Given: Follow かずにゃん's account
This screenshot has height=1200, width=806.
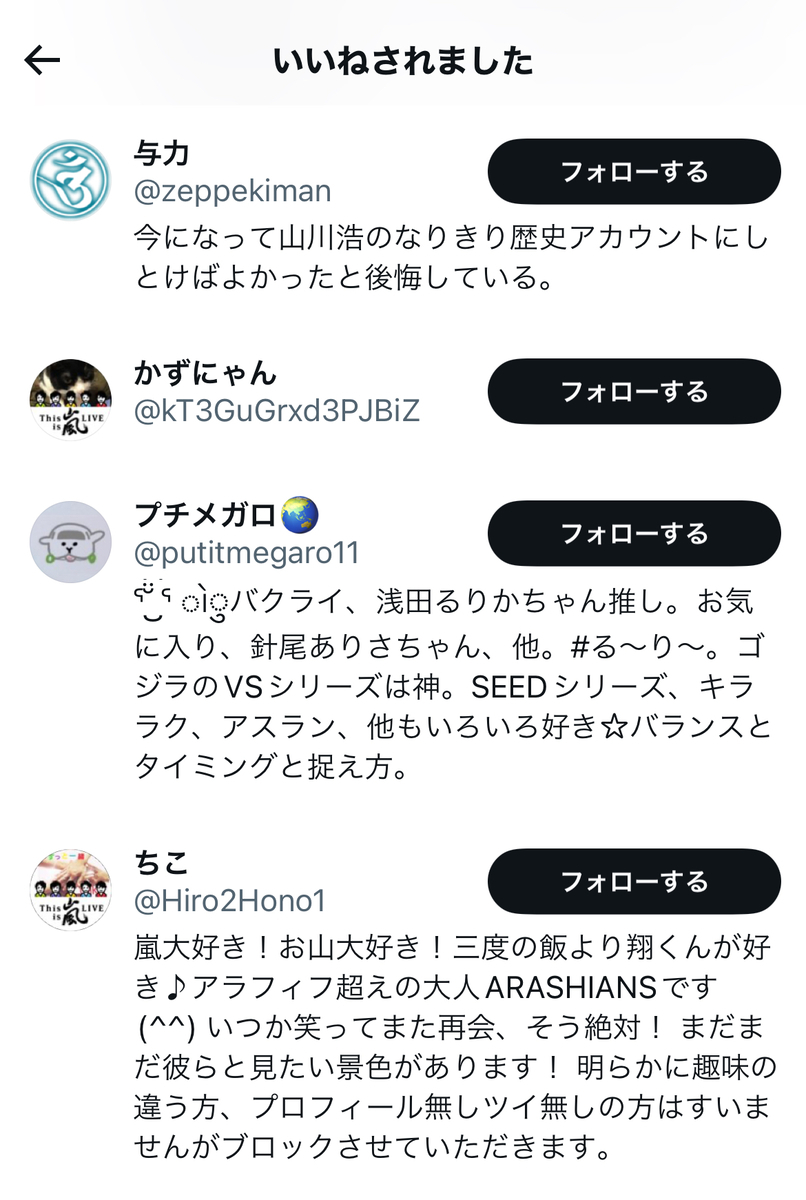Looking at the screenshot, I should (633, 391).
